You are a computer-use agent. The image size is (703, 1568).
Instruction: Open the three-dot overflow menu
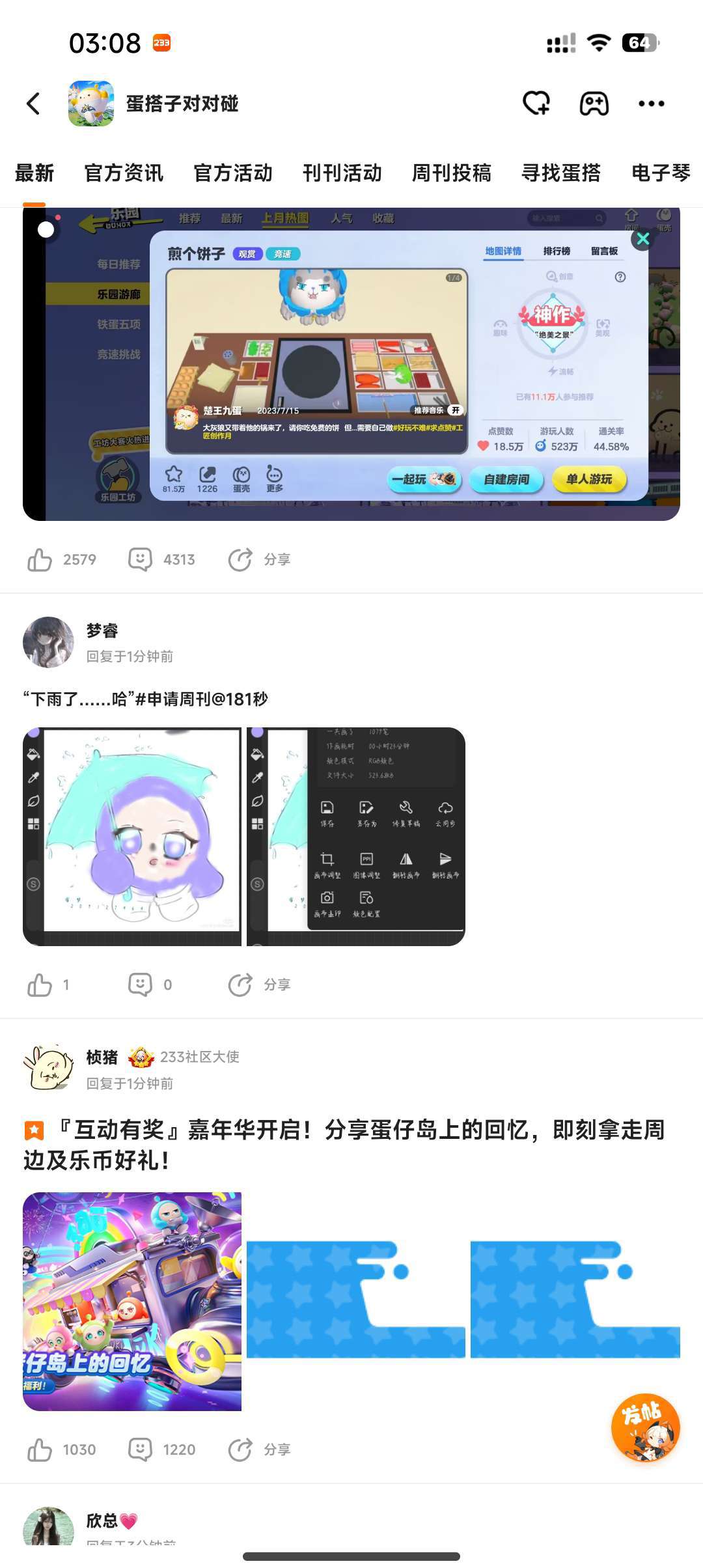click(x=651, y=104)
